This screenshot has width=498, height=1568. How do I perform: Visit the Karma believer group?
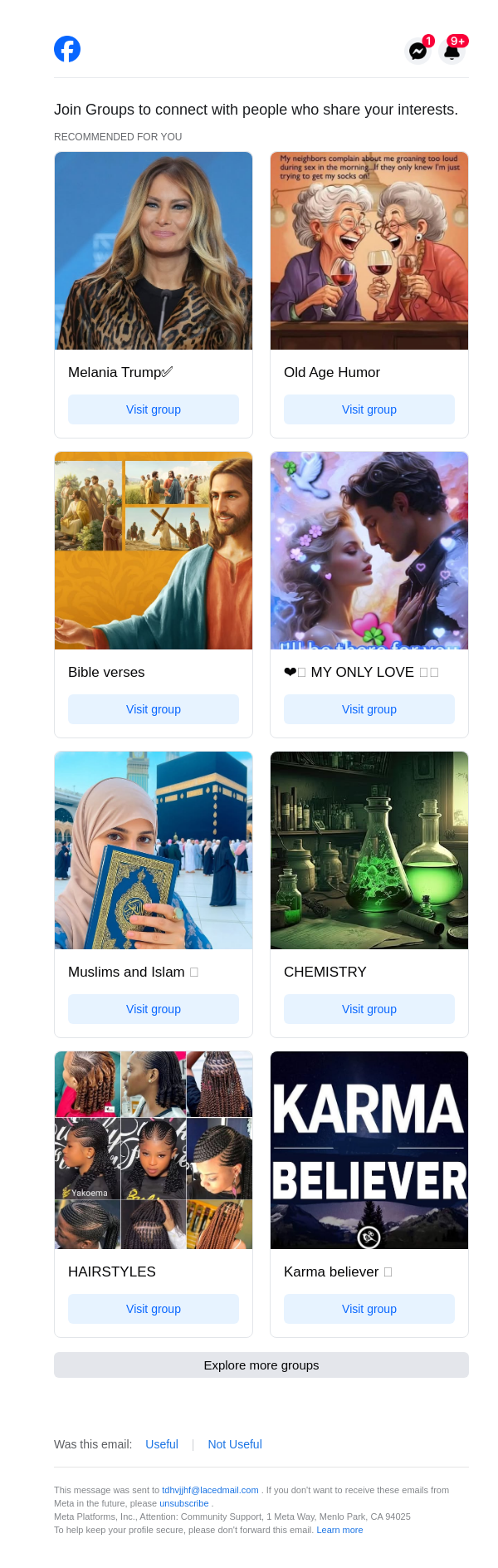point(369,1309)
